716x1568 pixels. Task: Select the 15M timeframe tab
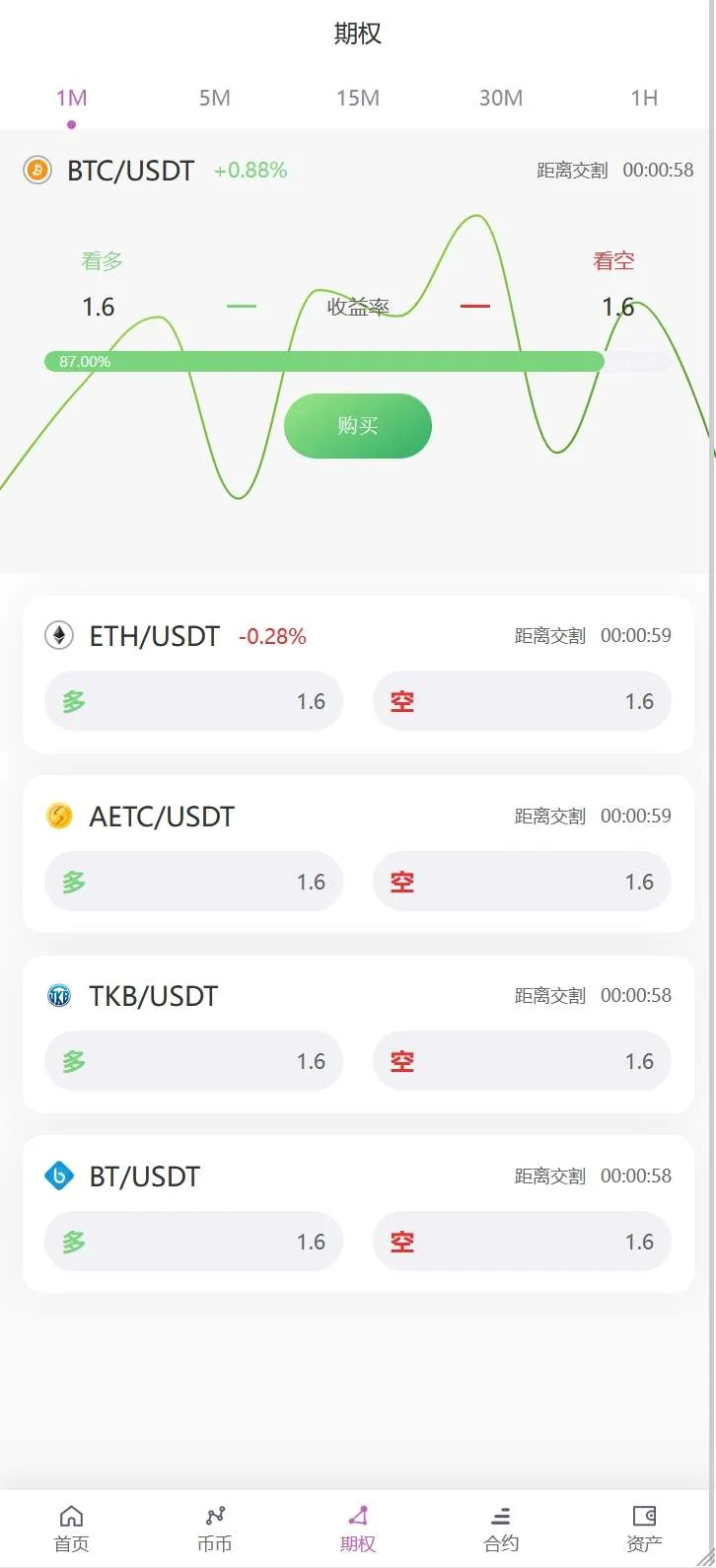(x=357, y=98)
